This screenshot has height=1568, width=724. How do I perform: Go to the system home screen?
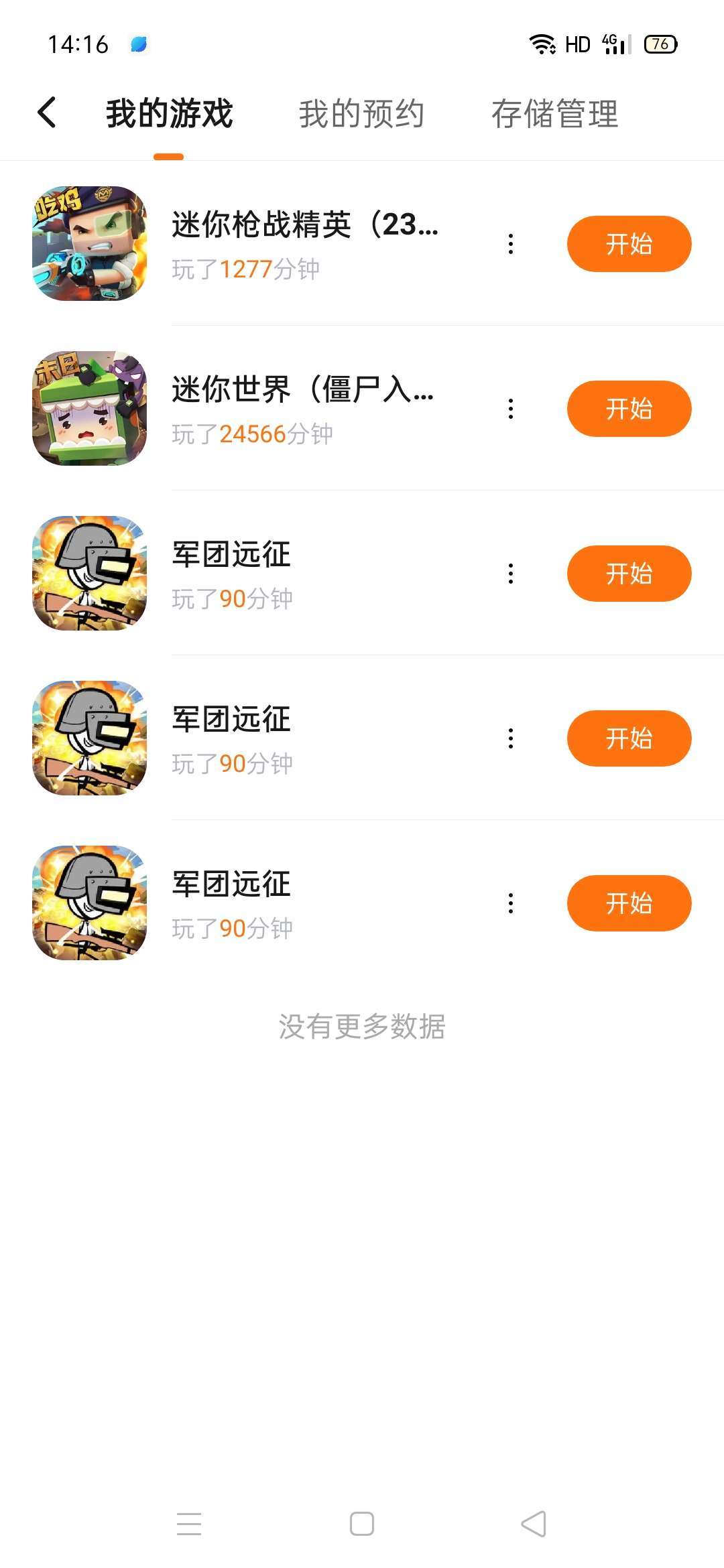click(x=362, y=1524)
